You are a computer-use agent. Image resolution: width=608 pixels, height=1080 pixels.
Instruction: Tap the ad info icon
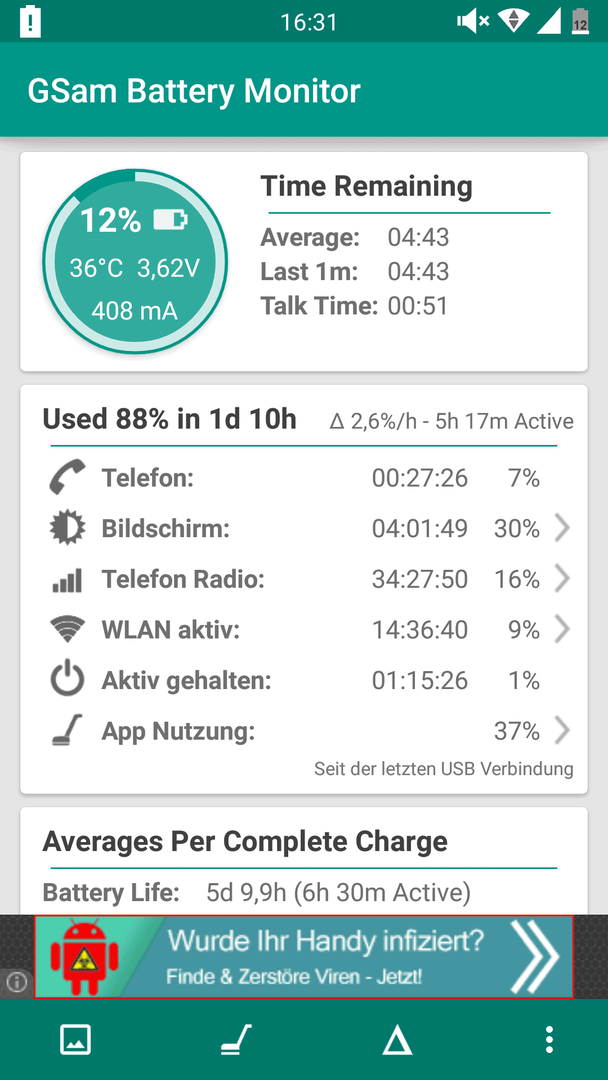[17, 982]
